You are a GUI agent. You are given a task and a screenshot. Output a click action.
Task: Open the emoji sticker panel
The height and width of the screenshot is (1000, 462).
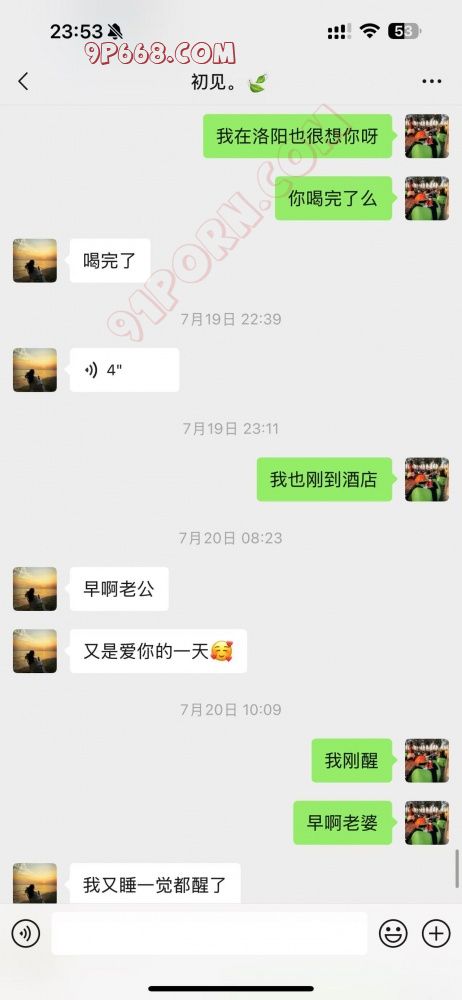coord(393,934)
